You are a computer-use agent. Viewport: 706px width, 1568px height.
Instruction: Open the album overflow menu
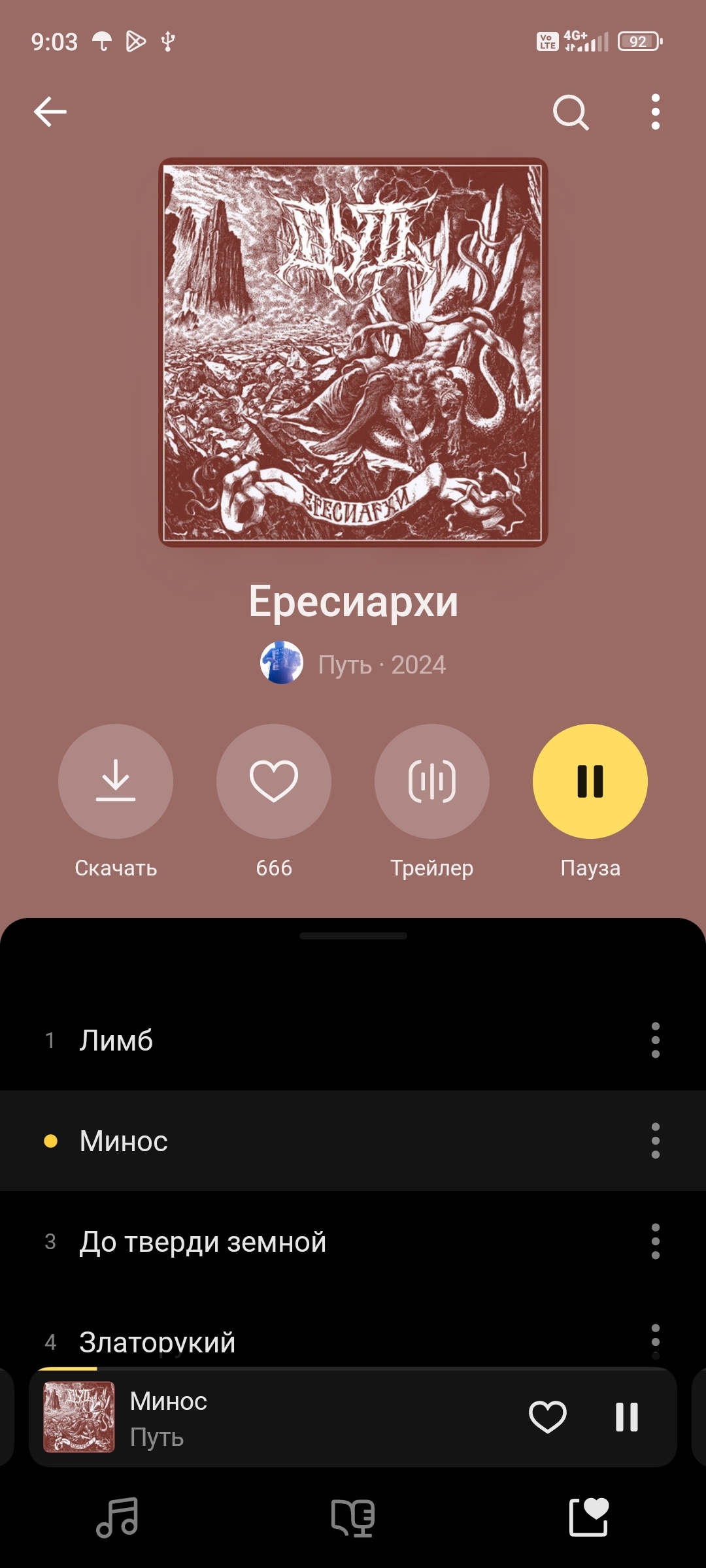tap(655, 112)
